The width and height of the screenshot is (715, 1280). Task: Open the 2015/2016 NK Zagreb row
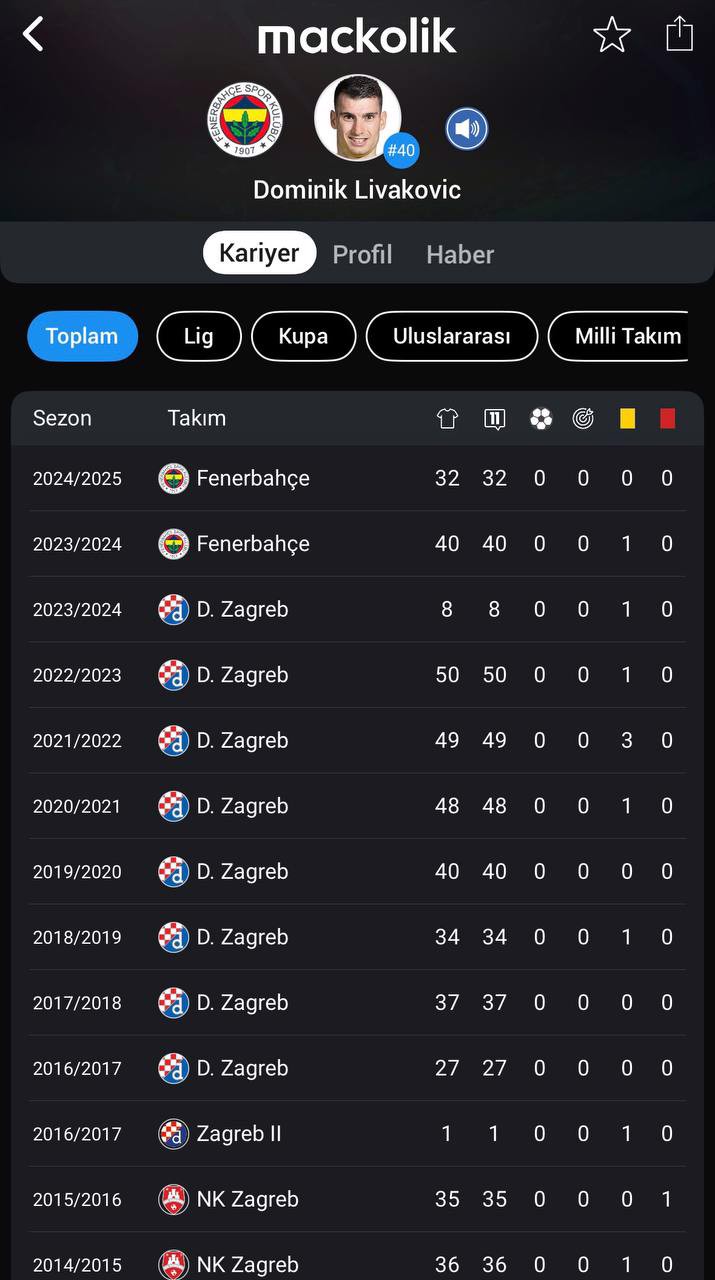pyautogui.click(x=357, y=1199)
